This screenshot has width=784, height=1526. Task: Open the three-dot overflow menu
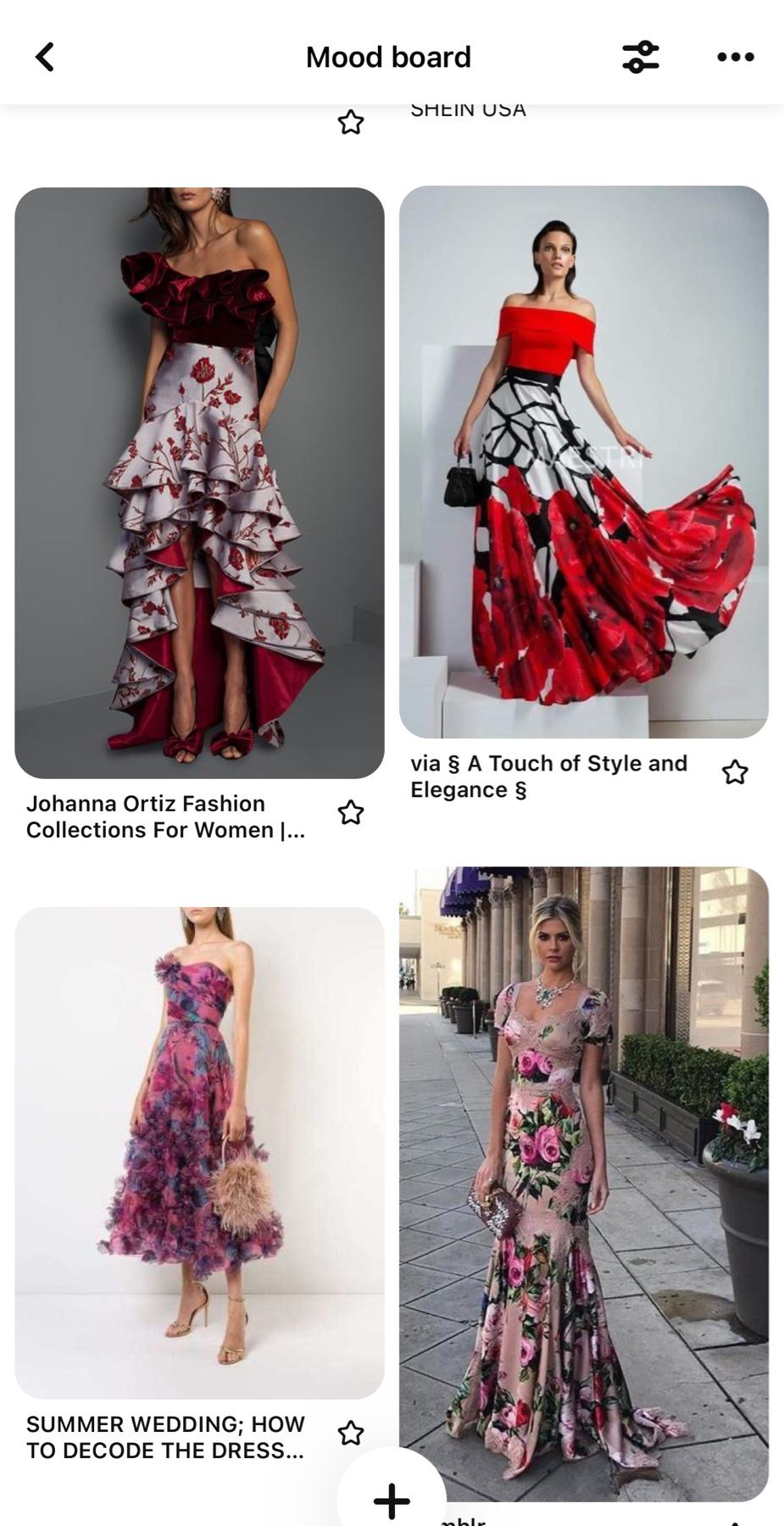click(735, 57)
